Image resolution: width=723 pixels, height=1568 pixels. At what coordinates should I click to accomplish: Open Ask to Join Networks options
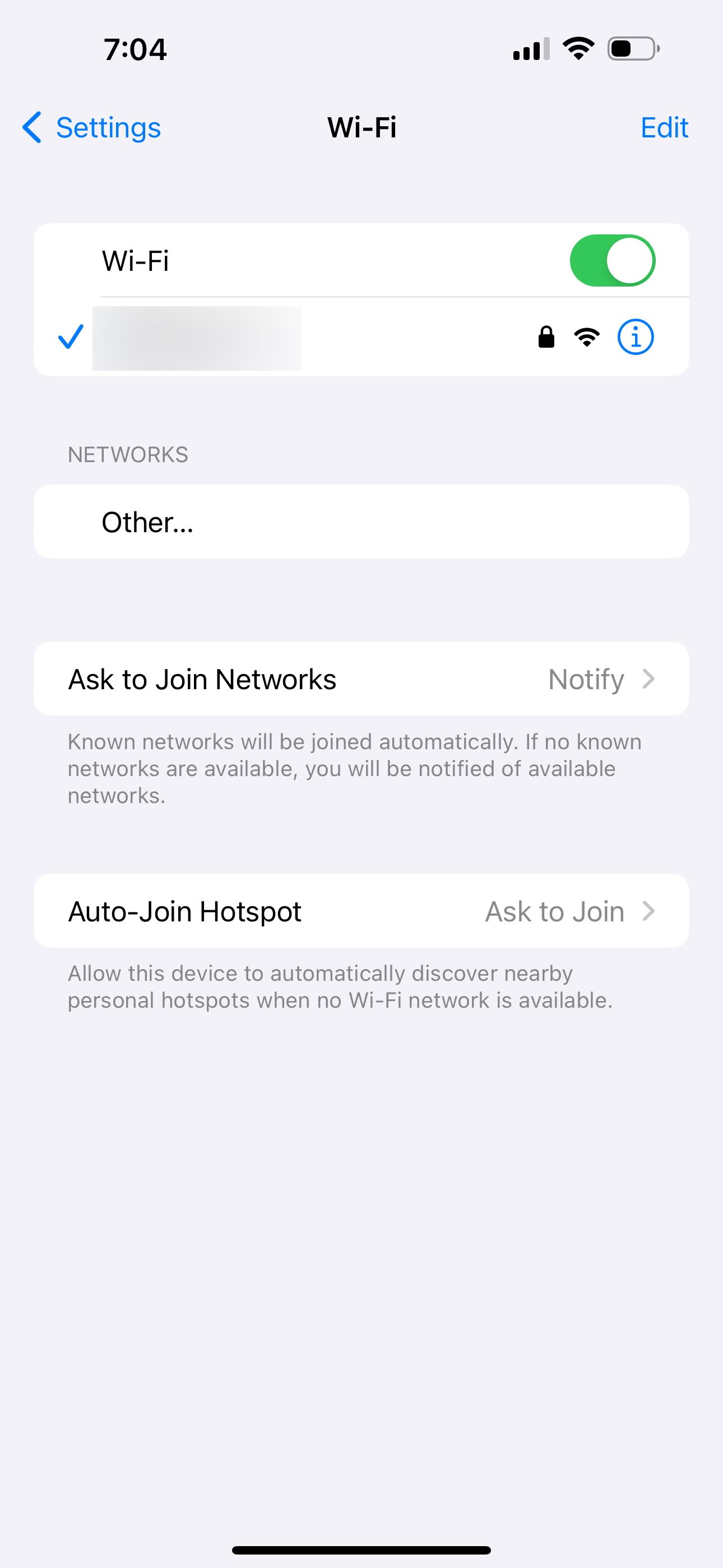pyautogui.click(x=361, y=679)
